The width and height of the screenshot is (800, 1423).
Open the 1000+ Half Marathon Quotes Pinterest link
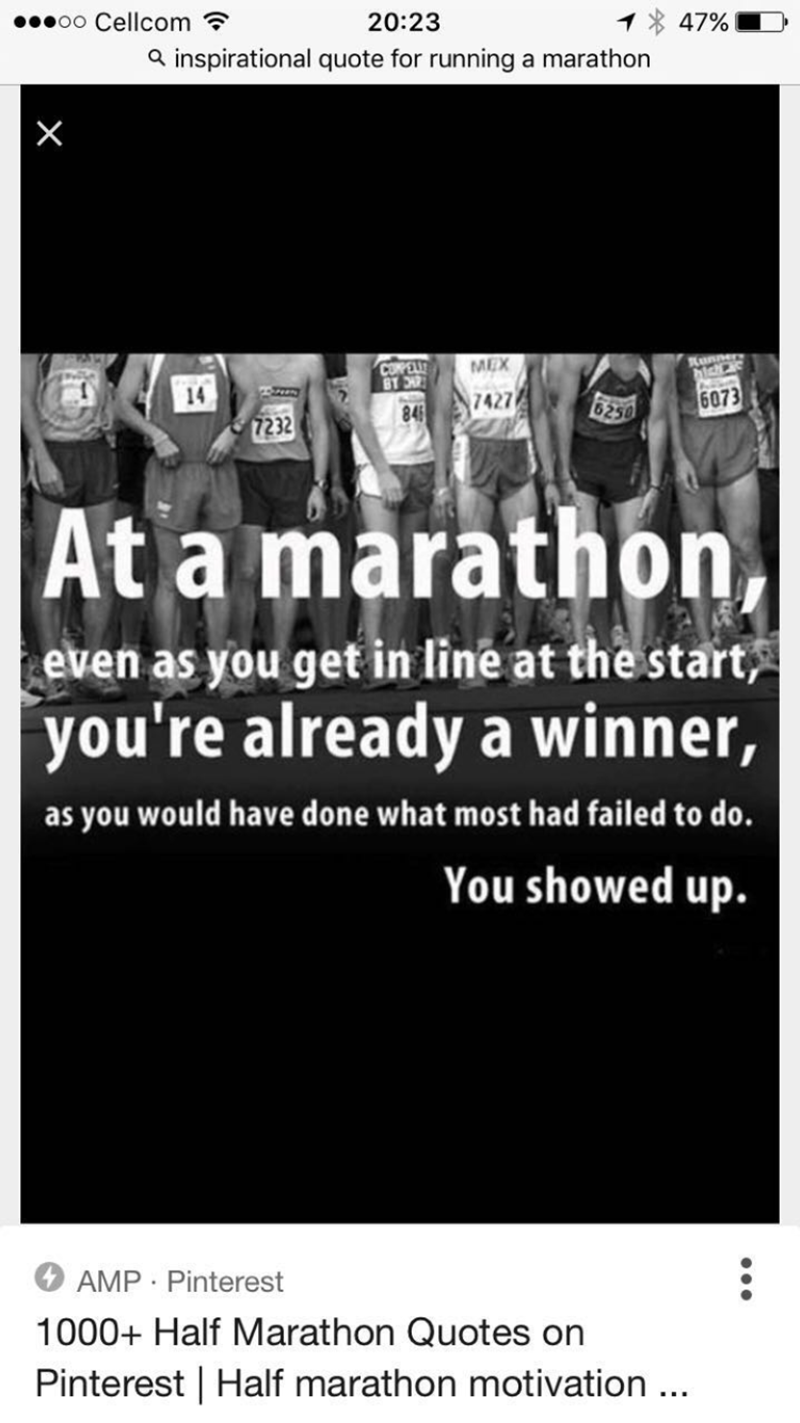tap(360, 1358)
